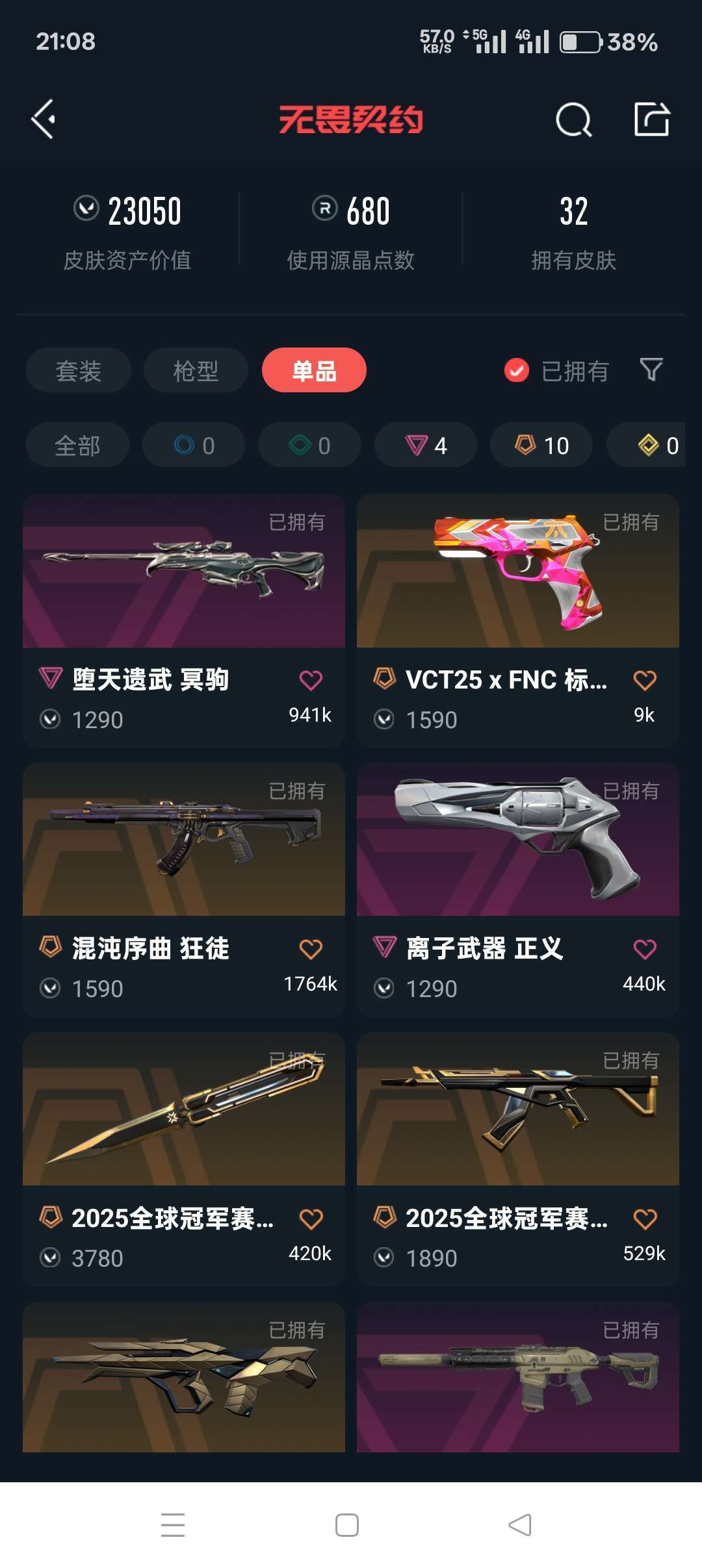The image size is (702, 1568).
Task: Go back using the top-left arrow
Action: [x=44, y=120]
